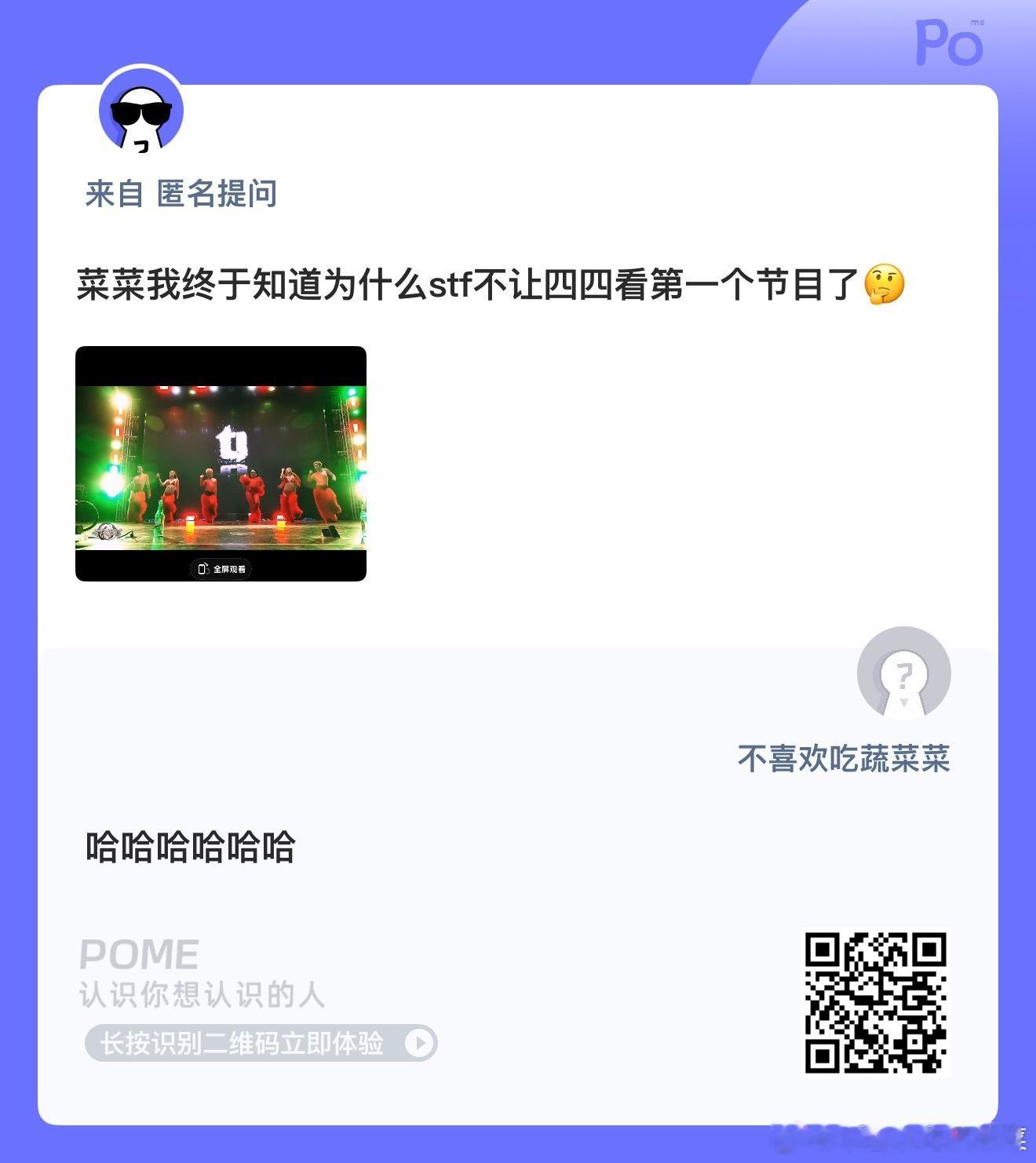Click the POME wordmark at bottom left
Screen dimensions: 1036x1163
point(139,954)
